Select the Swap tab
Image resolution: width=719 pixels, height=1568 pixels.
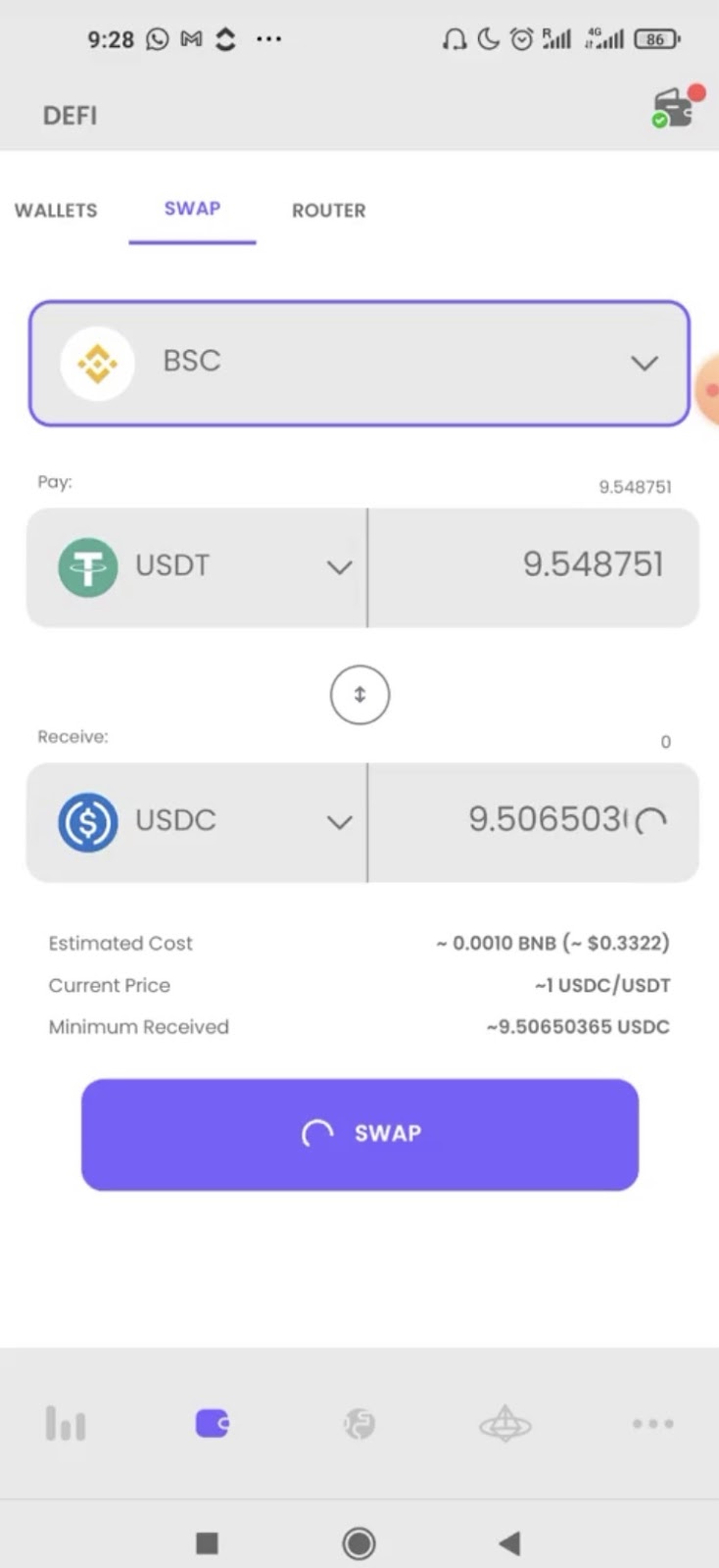click(192, 209)
